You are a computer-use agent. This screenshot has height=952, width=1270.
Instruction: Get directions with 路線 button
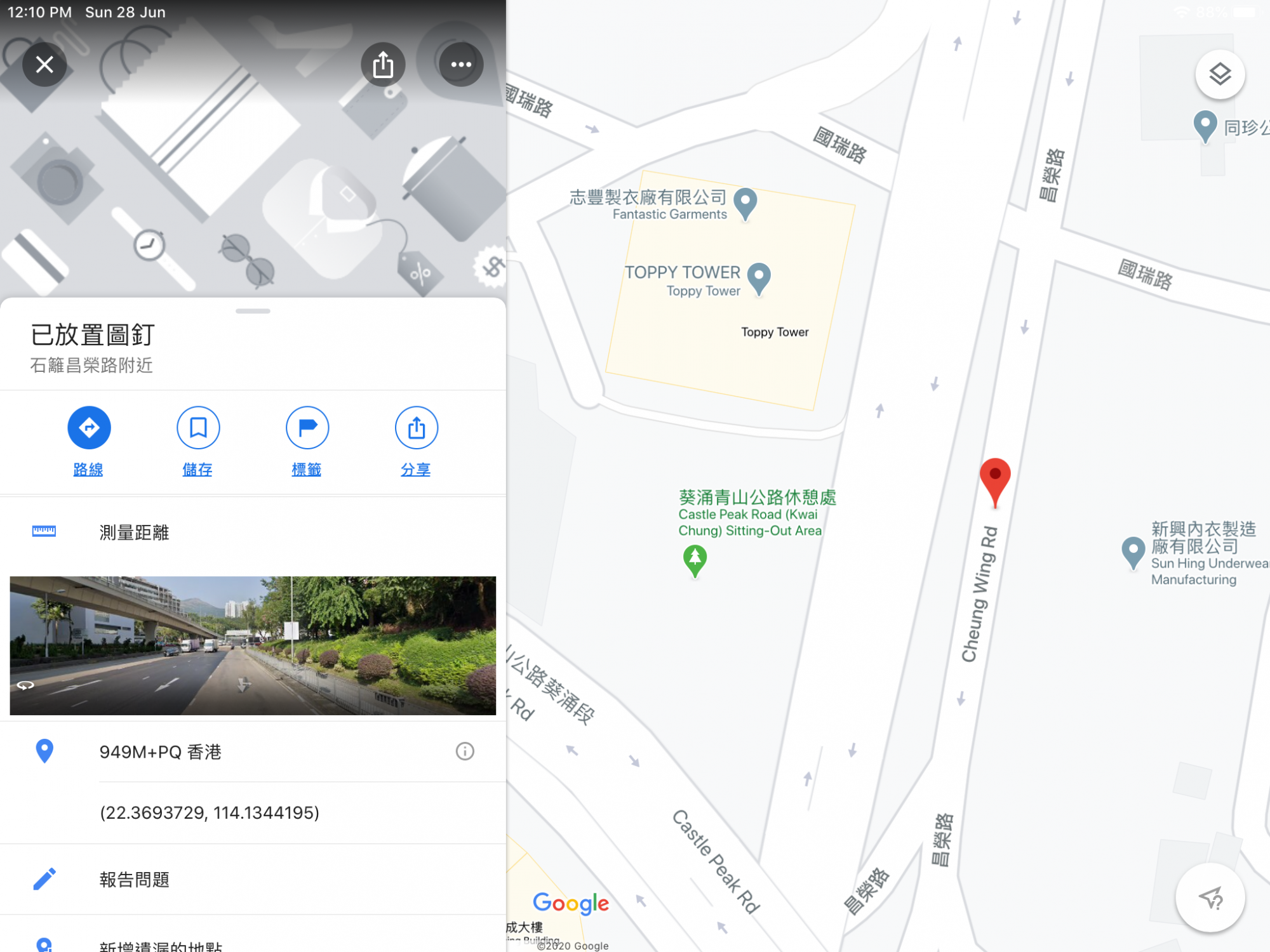(89, 428)
